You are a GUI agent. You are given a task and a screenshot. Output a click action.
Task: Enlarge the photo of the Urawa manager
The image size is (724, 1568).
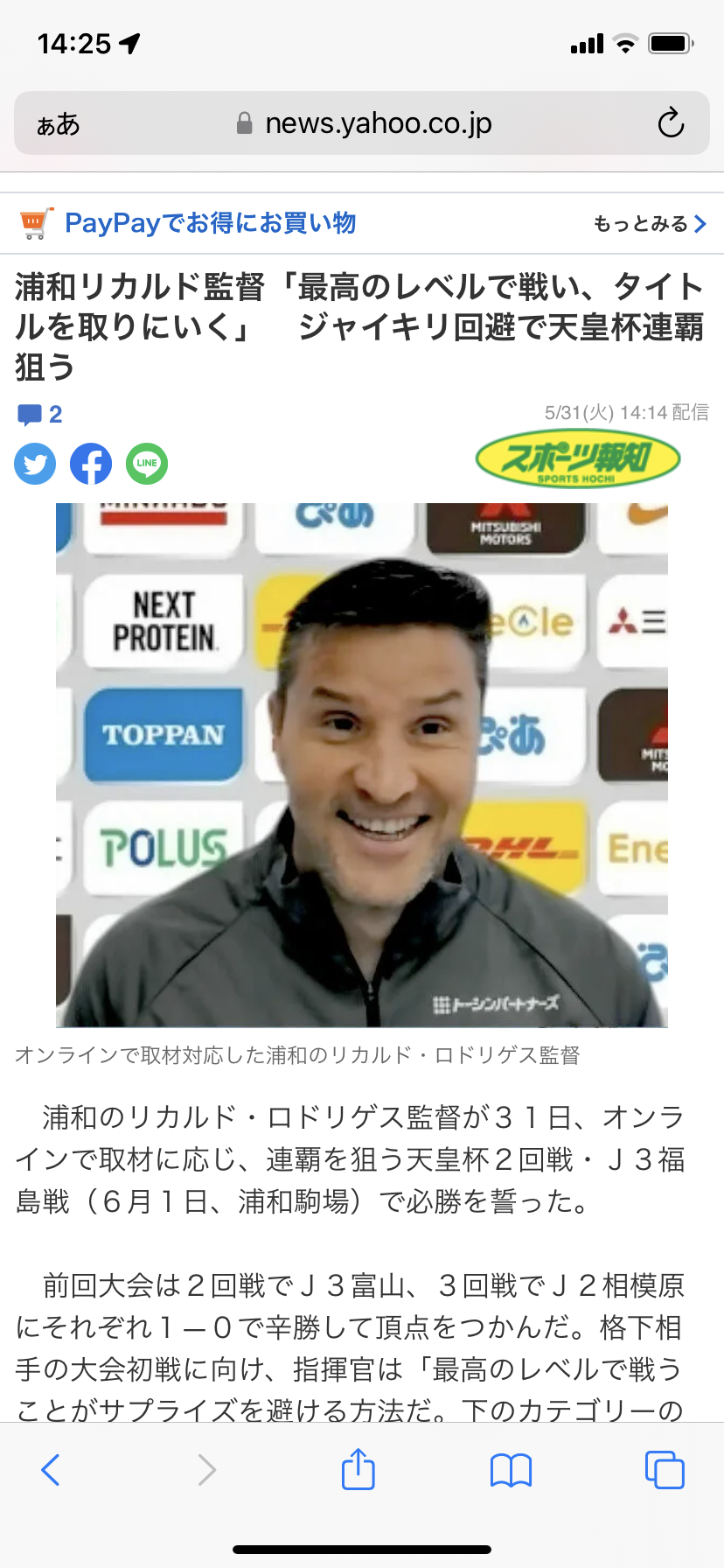tap(362, 765)
